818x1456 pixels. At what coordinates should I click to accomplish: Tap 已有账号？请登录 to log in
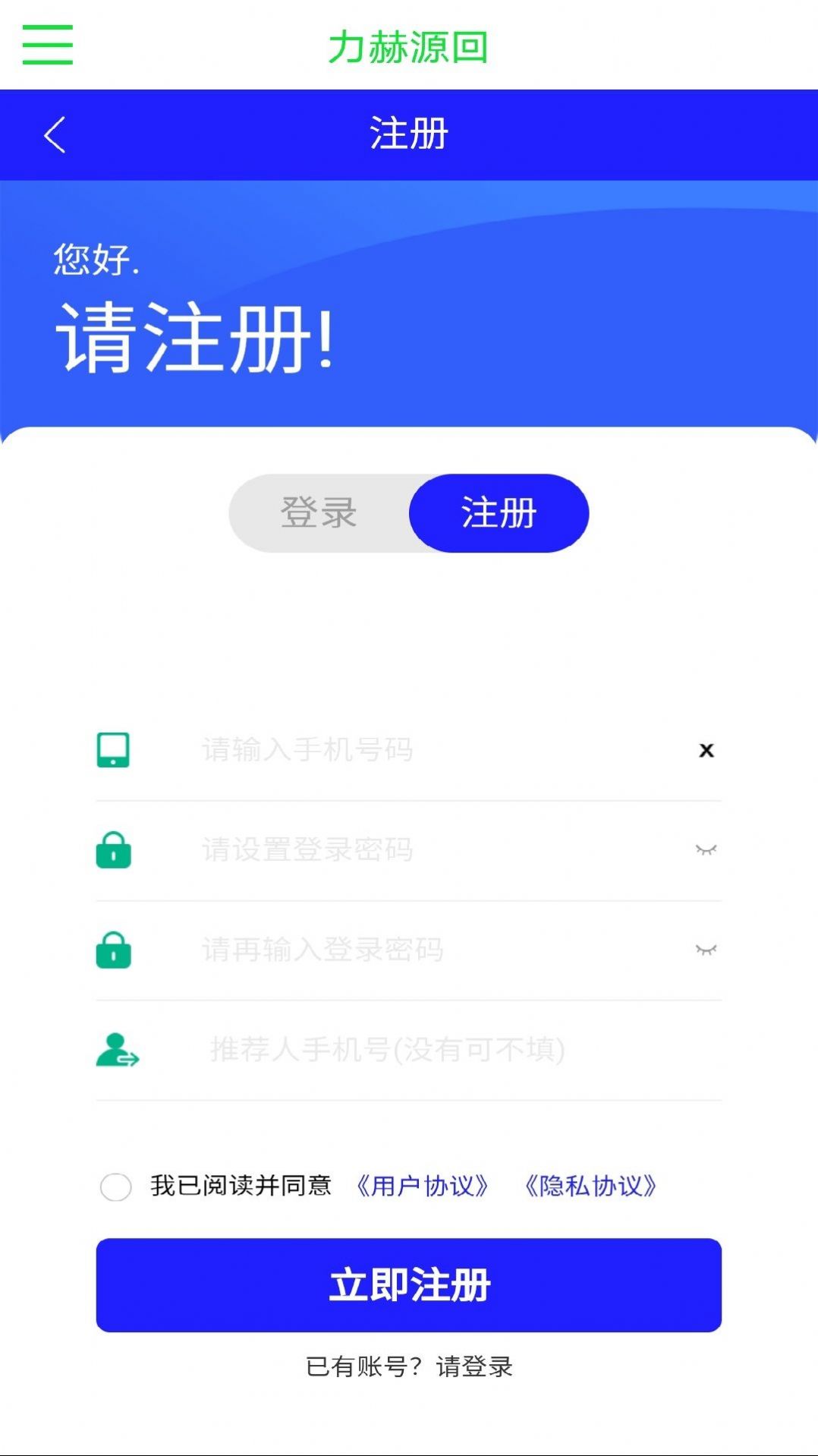point(408,1366)
